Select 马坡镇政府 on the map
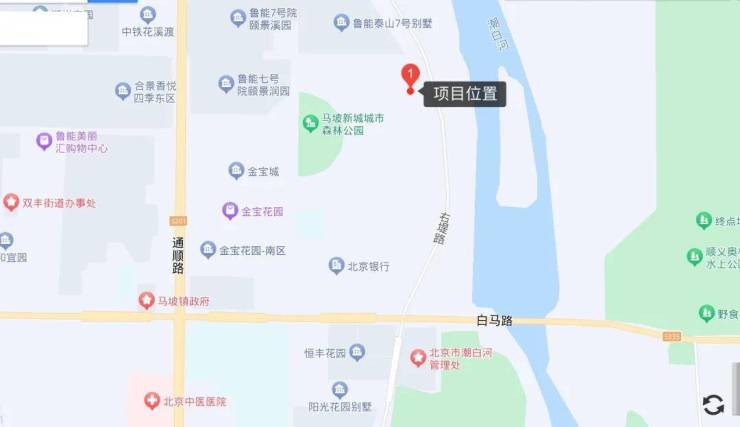 146,300
